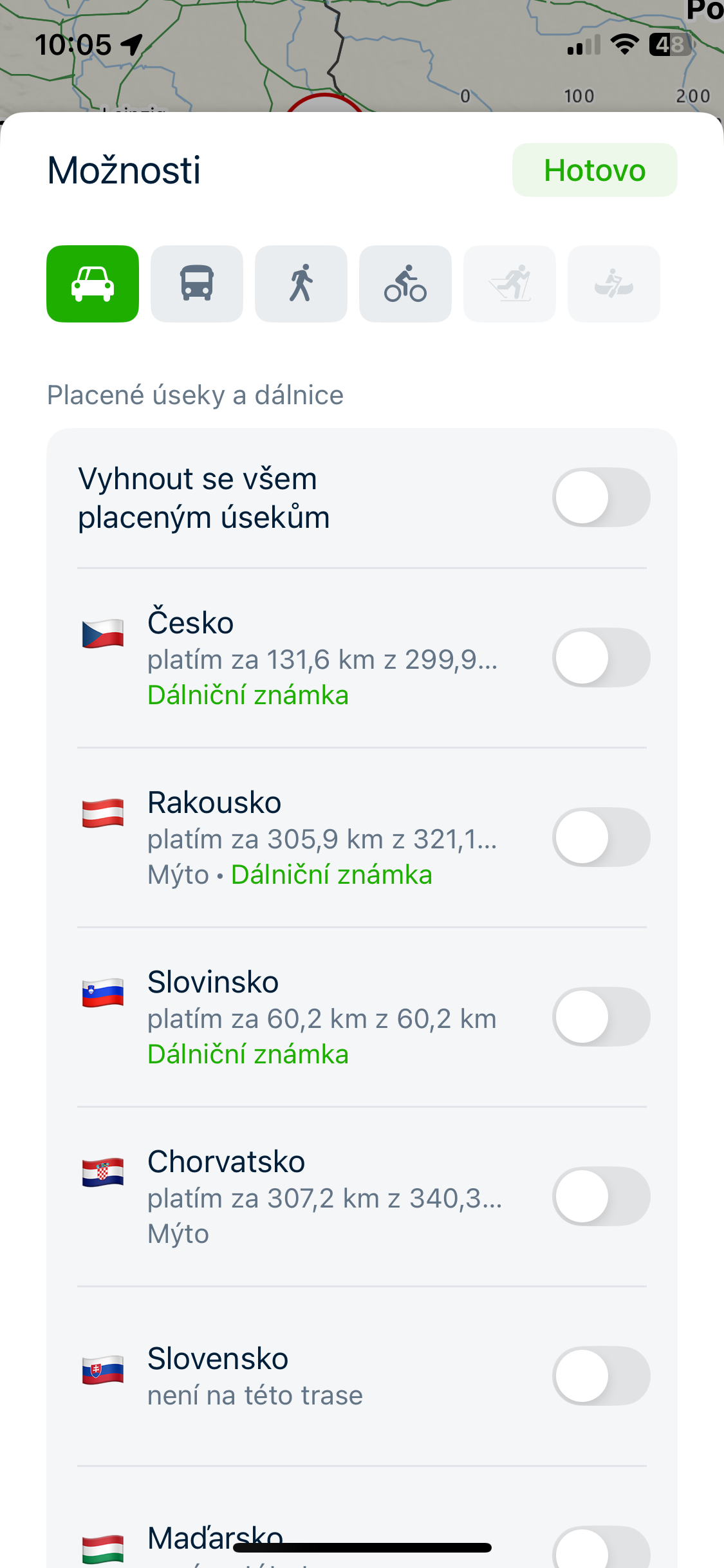Open Mýto info in the Rakousko row
This screenshot has height=1568, width=724.
[178, 875]
